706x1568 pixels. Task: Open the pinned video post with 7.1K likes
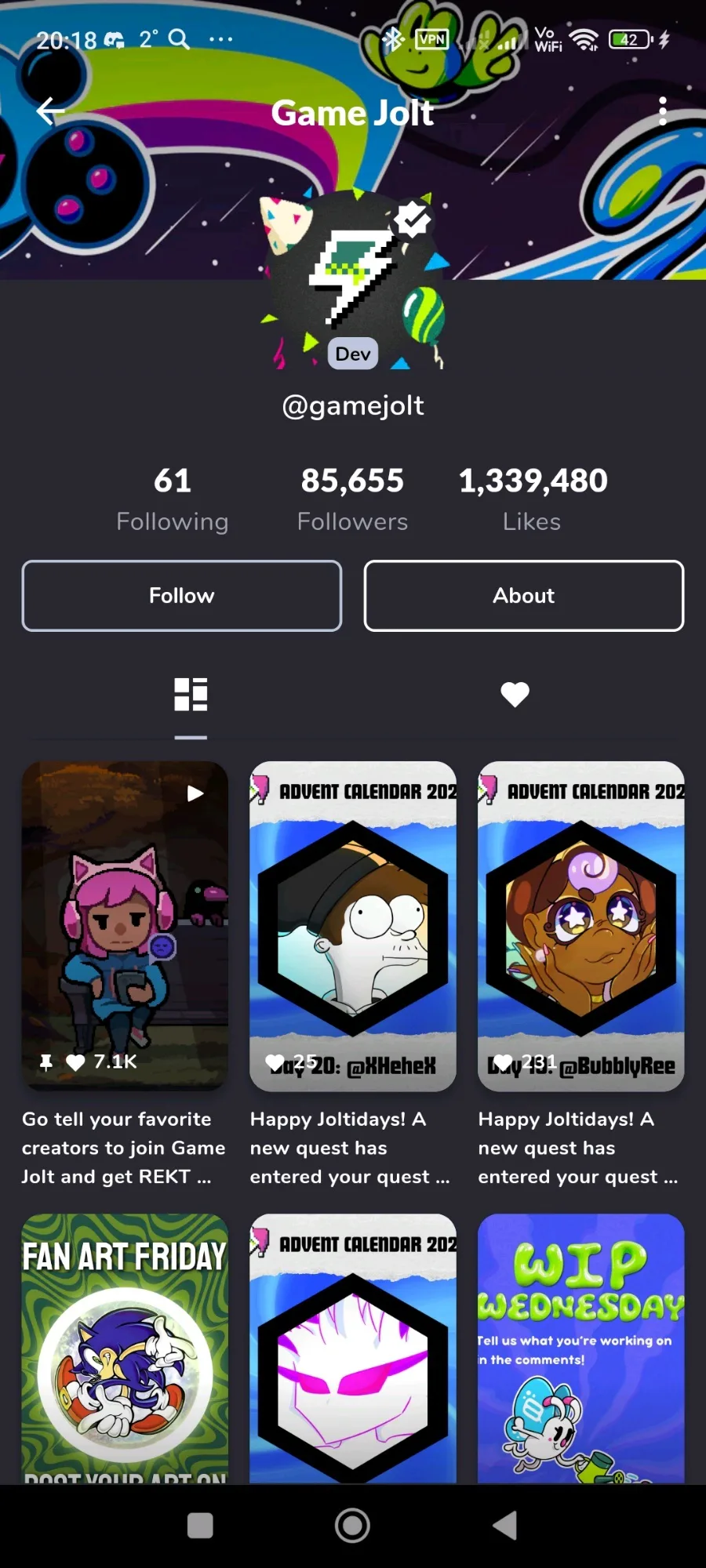tap(125, 925)
